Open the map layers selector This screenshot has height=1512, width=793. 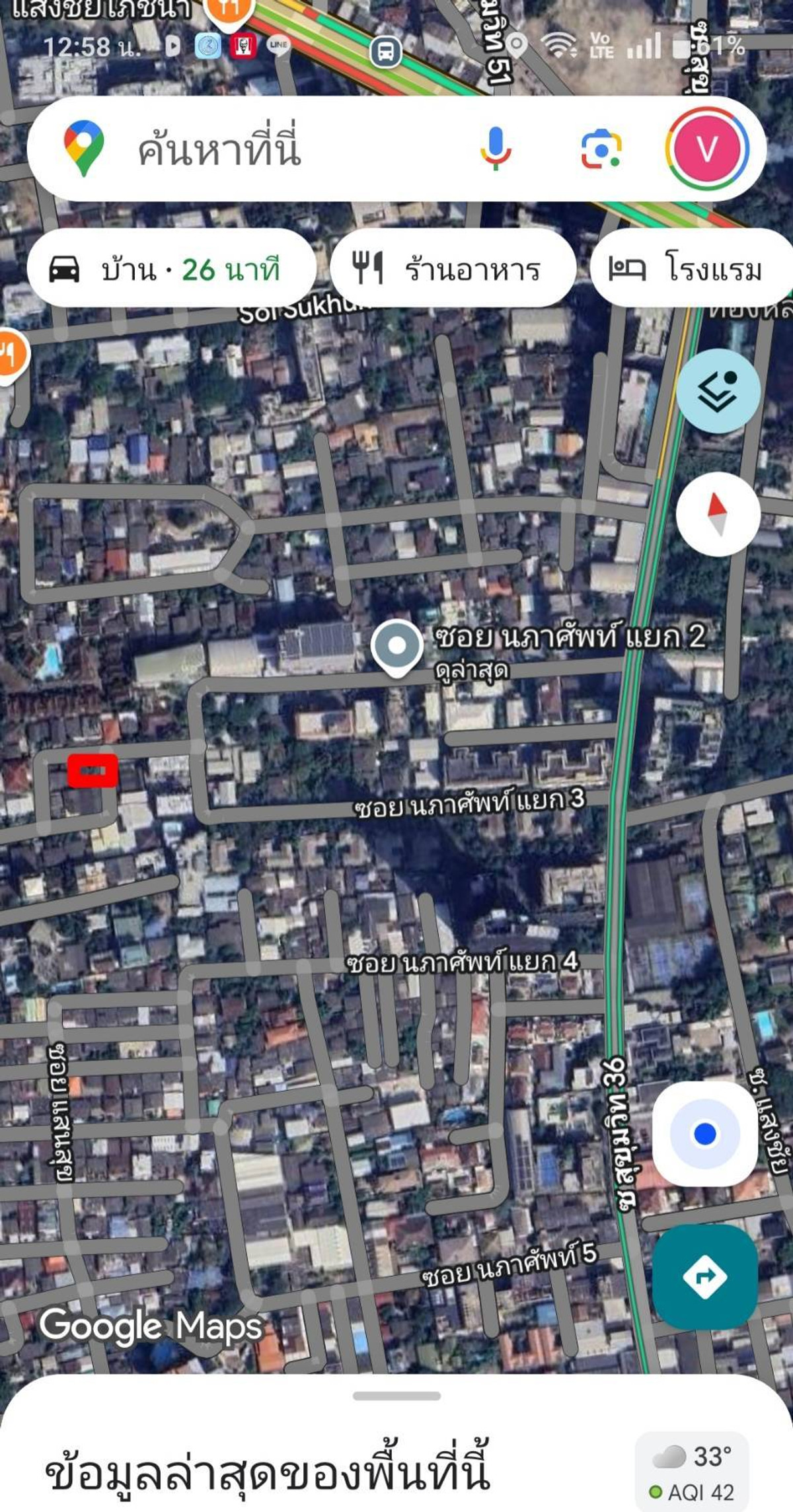coord(718,391)
